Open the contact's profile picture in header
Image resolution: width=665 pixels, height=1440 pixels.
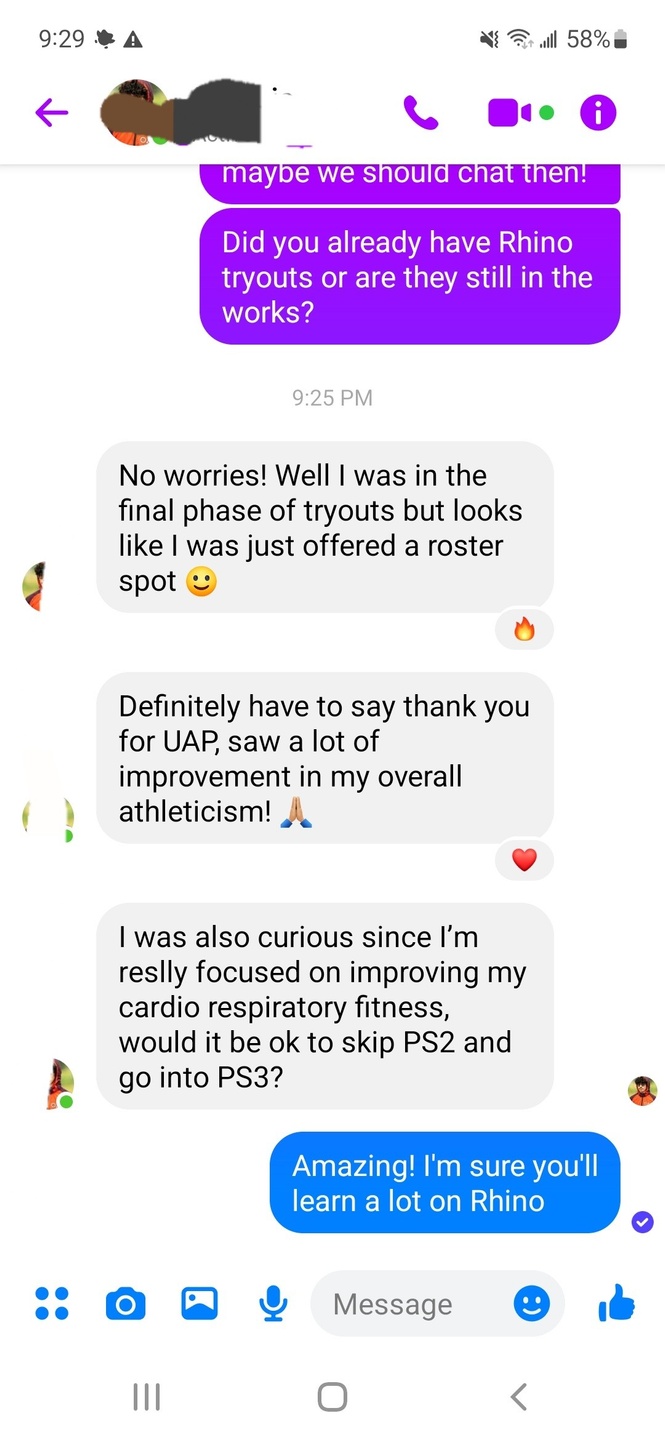click(x=135, y=113)
